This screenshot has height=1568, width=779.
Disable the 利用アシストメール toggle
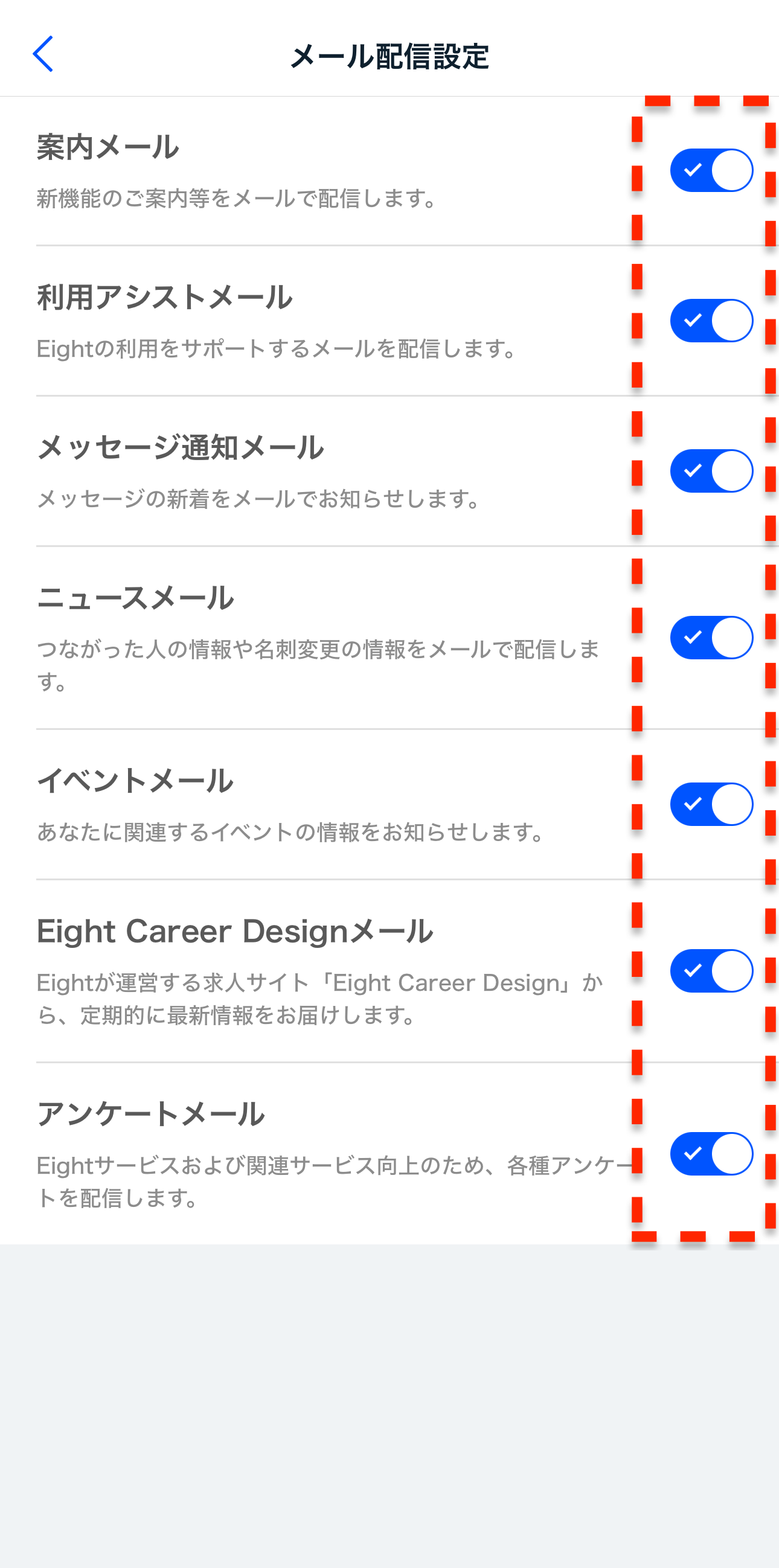point(711,321)
